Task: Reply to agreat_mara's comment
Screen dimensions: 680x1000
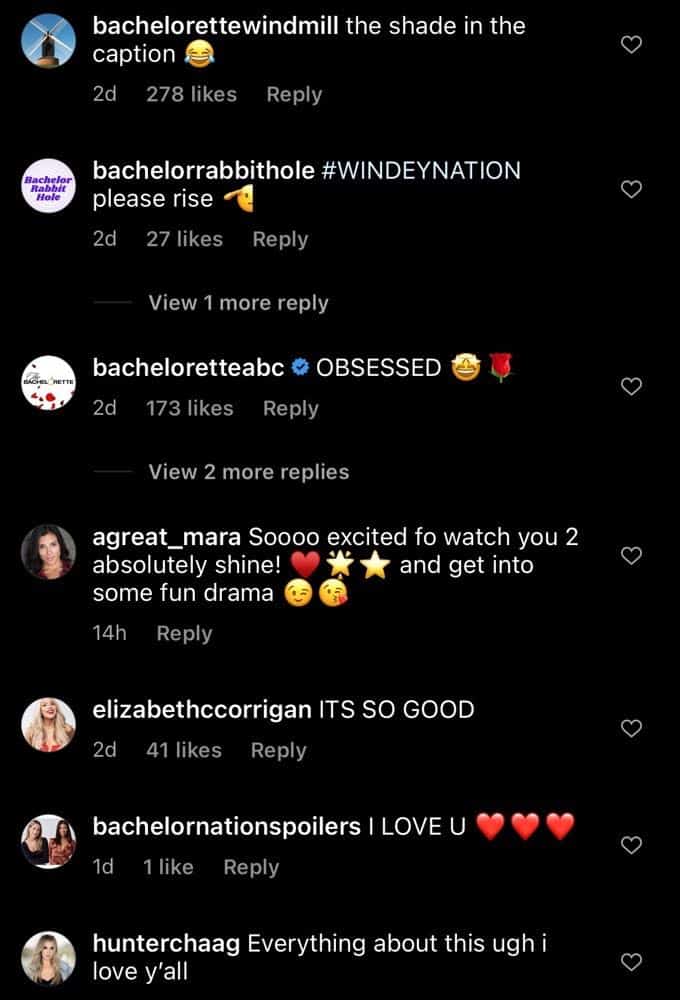Action: tap(184, 633)
